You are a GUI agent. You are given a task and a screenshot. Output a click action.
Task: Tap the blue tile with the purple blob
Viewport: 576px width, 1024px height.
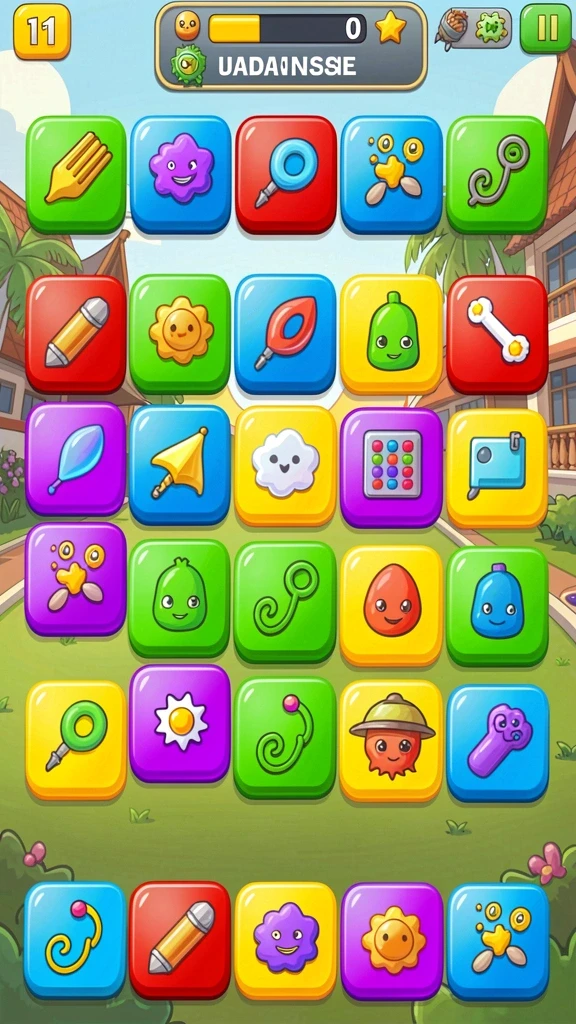click(x=181, y=174)
